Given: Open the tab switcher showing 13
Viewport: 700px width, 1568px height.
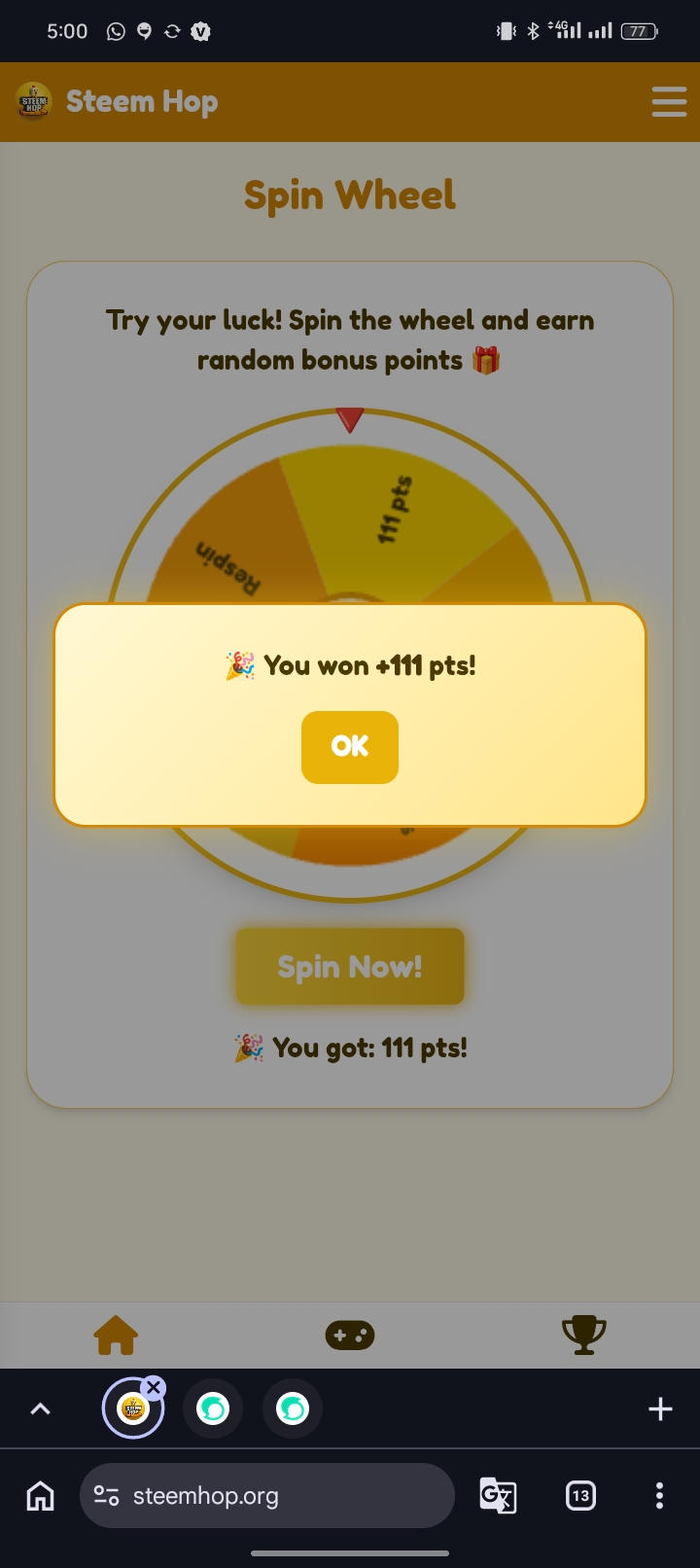Looking at the screenshot, I should (x=580, y=1496).
